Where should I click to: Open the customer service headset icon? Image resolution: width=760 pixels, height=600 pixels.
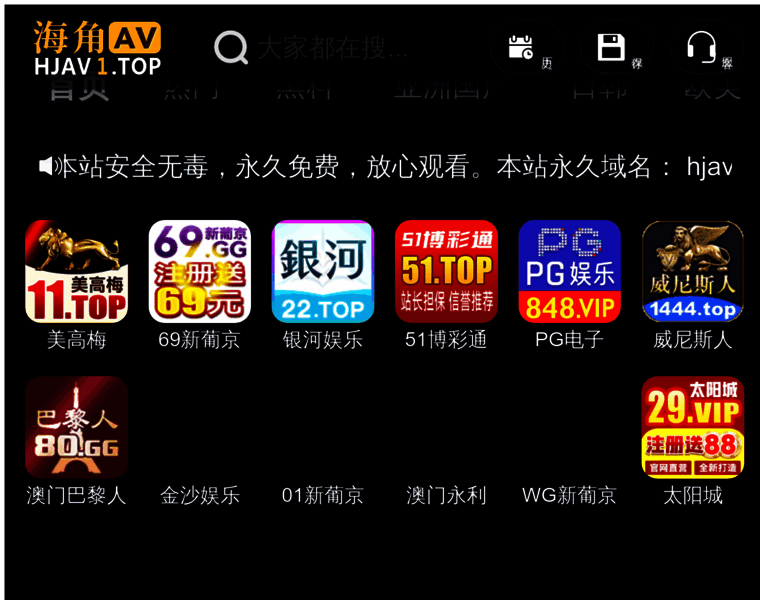click(x=701, y=48)
